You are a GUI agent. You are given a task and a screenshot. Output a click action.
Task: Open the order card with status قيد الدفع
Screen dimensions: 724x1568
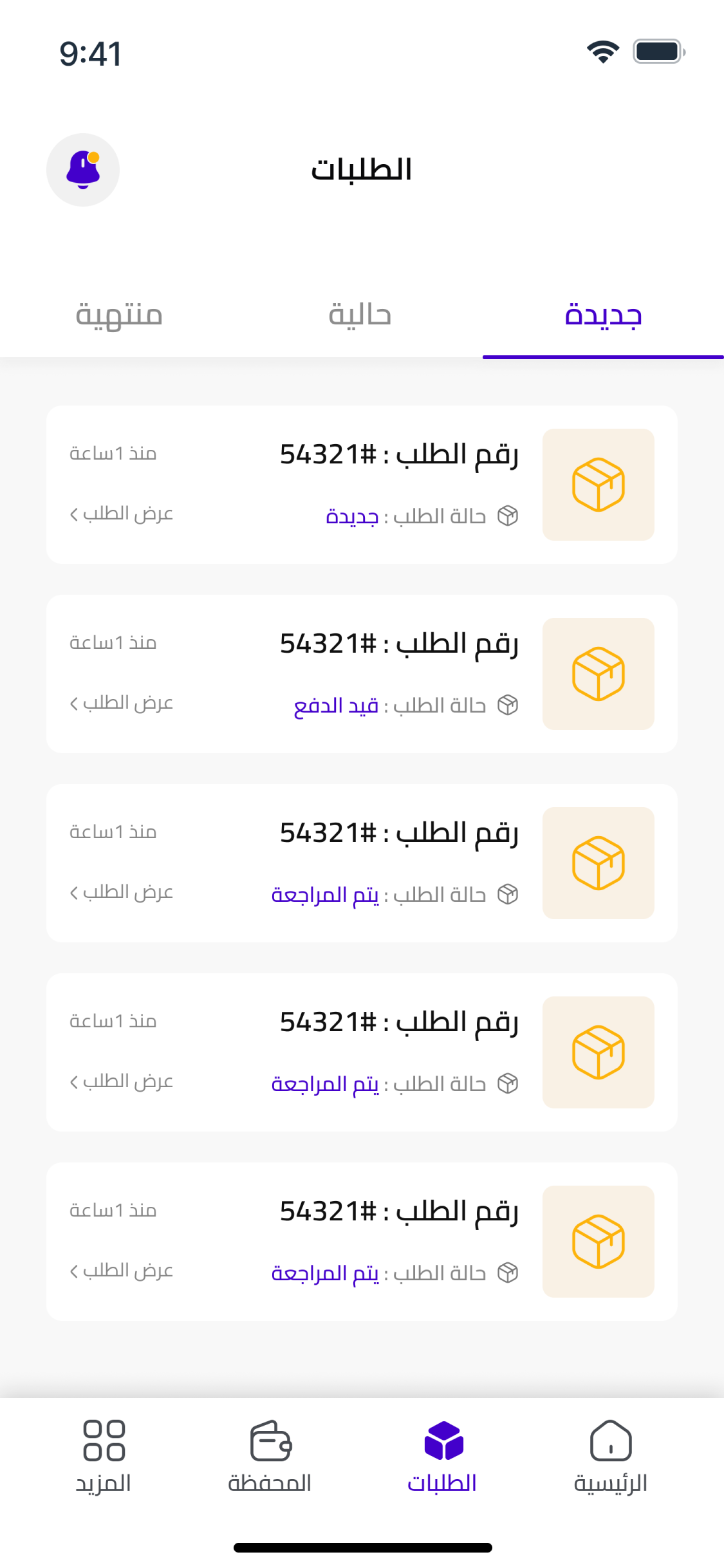[x=362, y=673]
